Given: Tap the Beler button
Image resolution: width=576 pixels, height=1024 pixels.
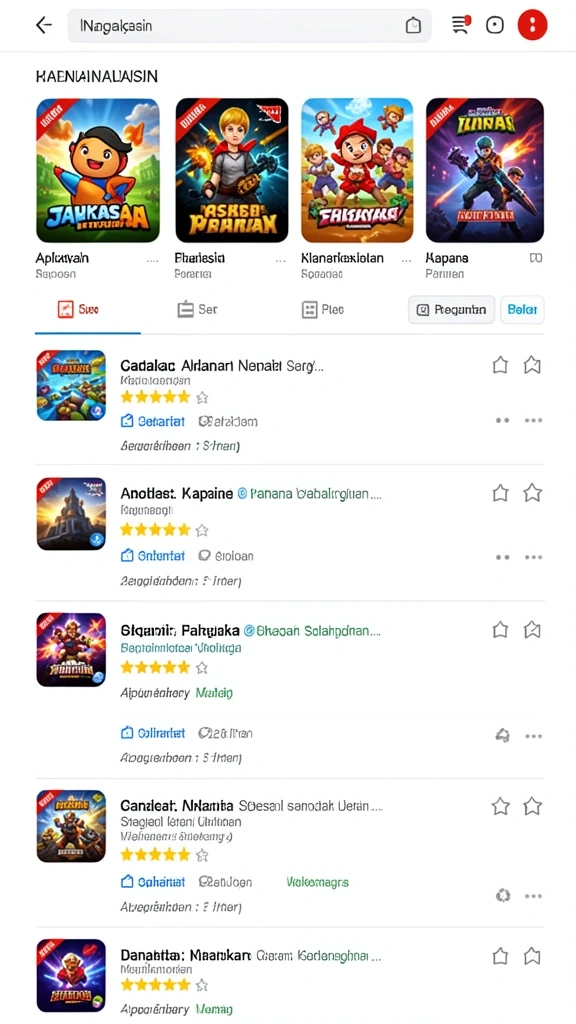Looking at the screenshot, I should (522, 310).
